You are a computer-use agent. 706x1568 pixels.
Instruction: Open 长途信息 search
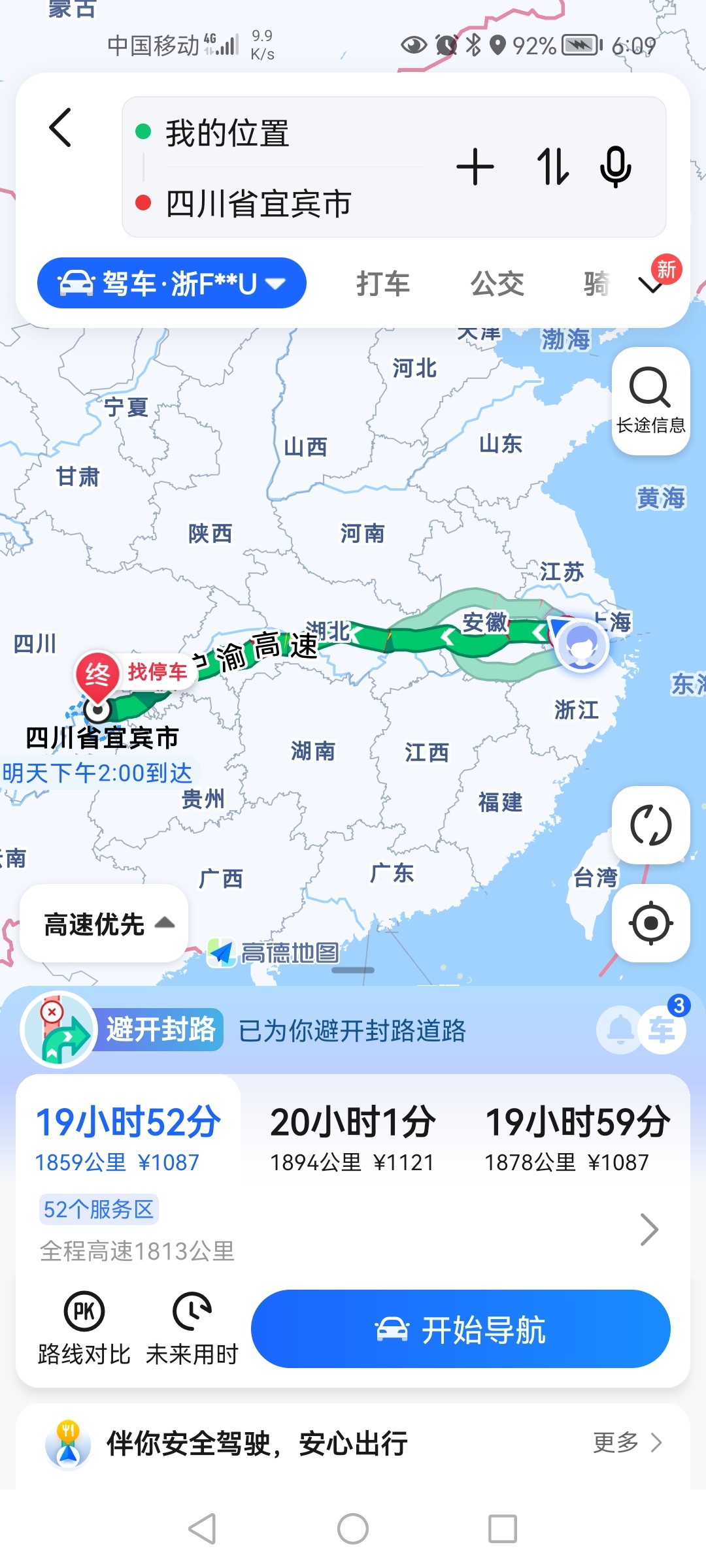[x=650, y=401]
